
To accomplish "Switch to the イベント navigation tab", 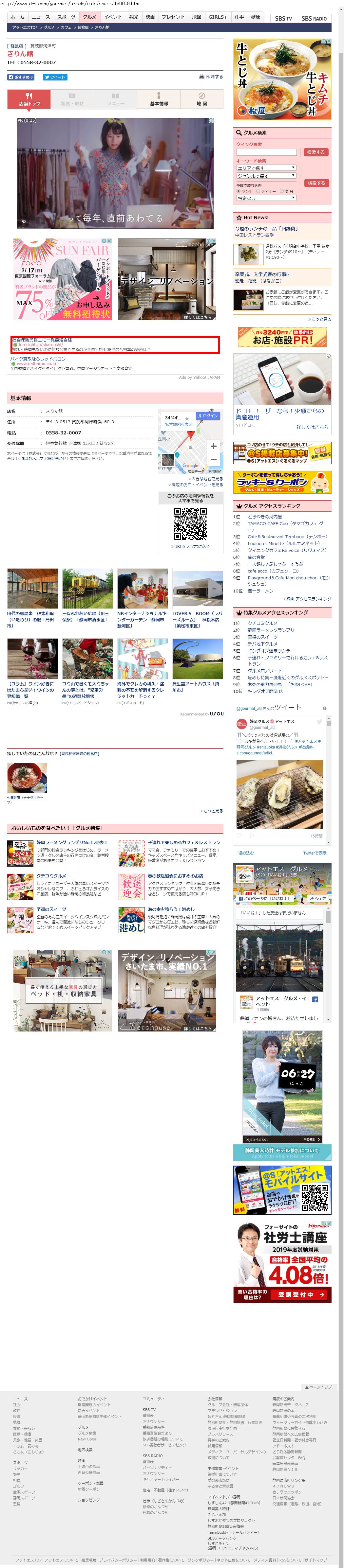I will [112, 17].
